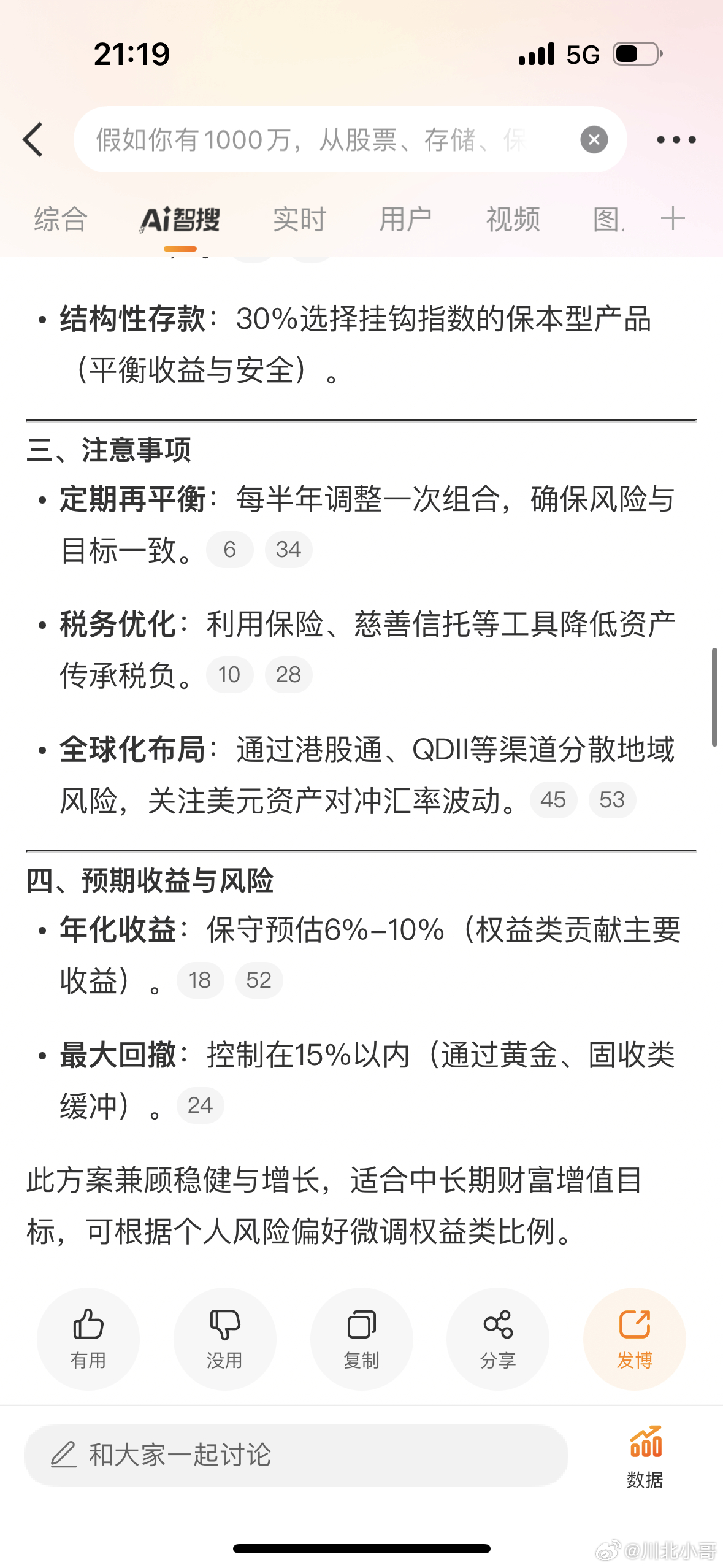
Task: Switch to the 视频 tab
Action: tap(513, 219)
